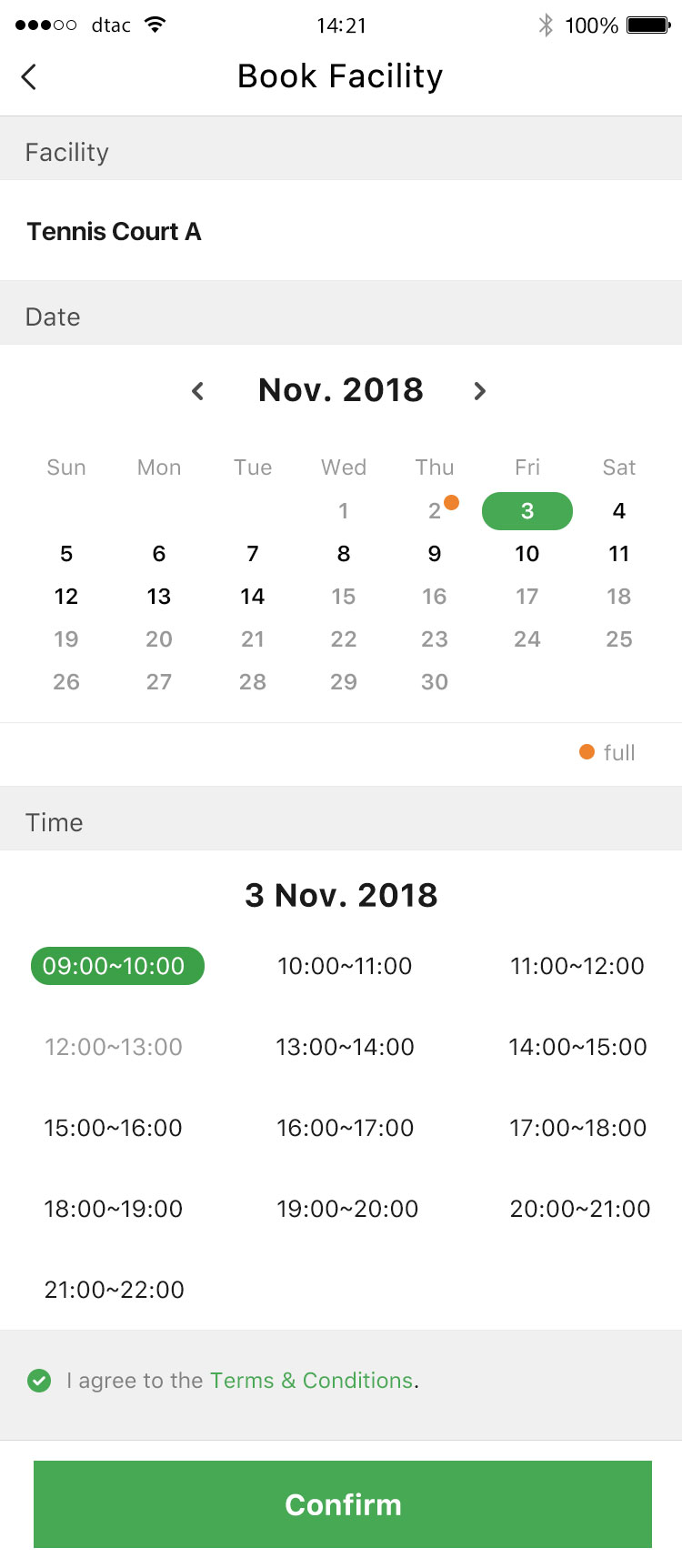Select date 14 on the calendar
The height and width of the screenshot is (1568, 682).
click(x=252, y=597)
